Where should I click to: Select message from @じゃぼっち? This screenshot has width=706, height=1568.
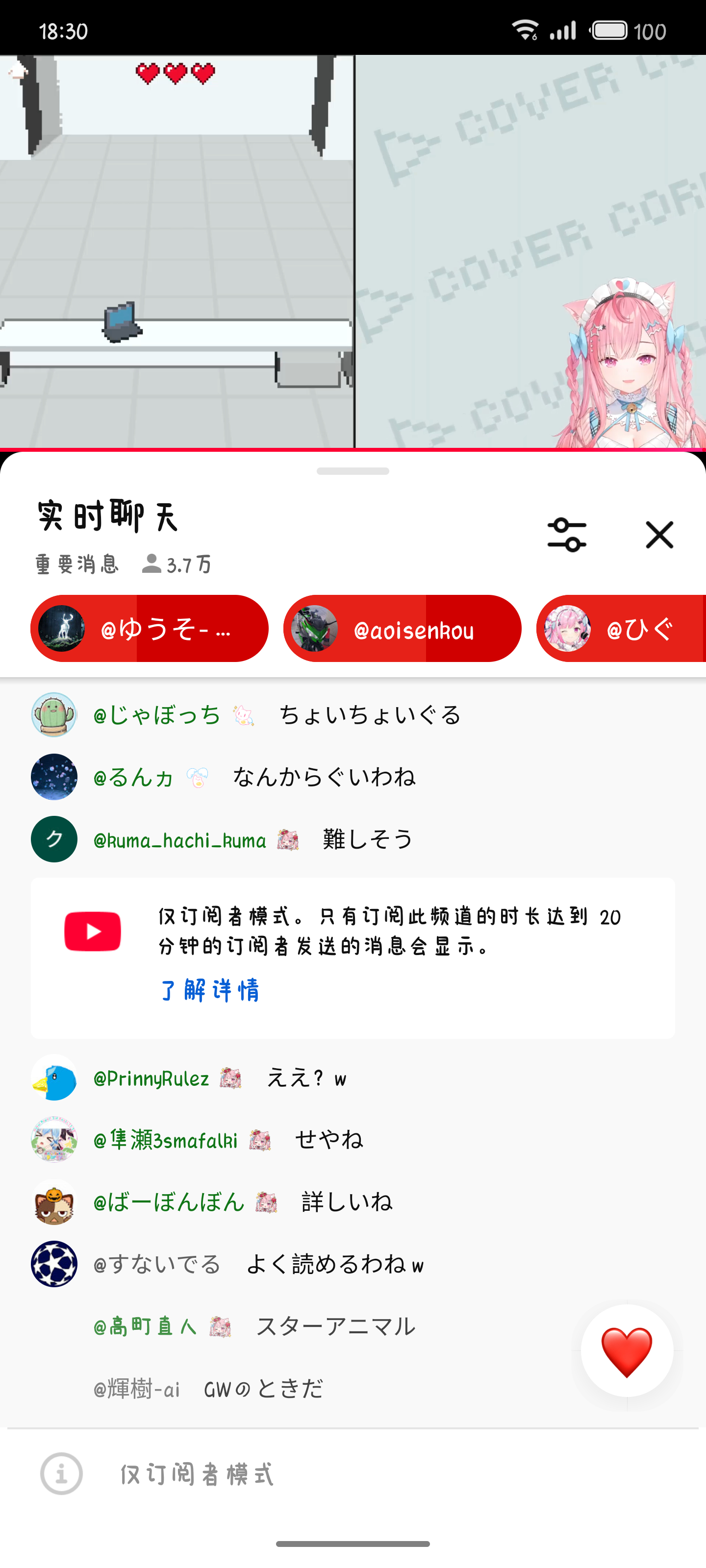tap(353, 714)
